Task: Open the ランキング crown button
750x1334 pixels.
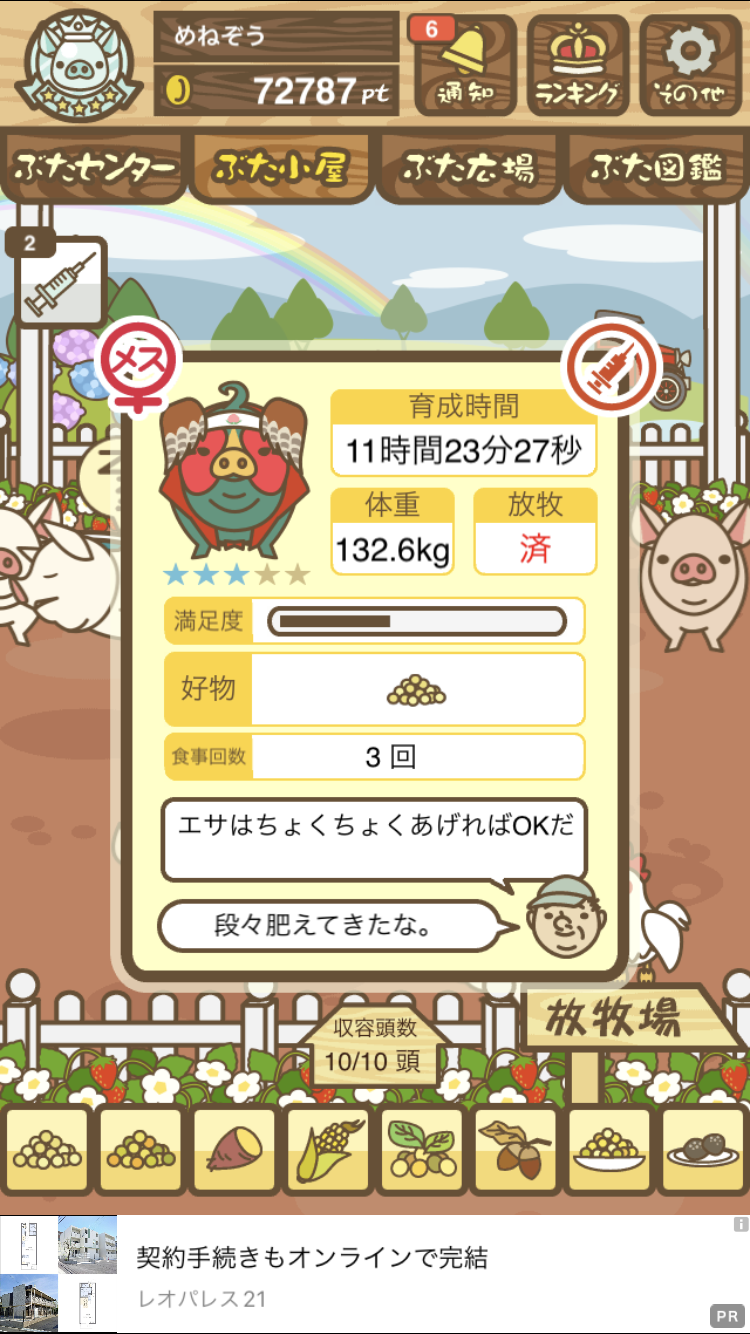Action: (x=577, y=65)
